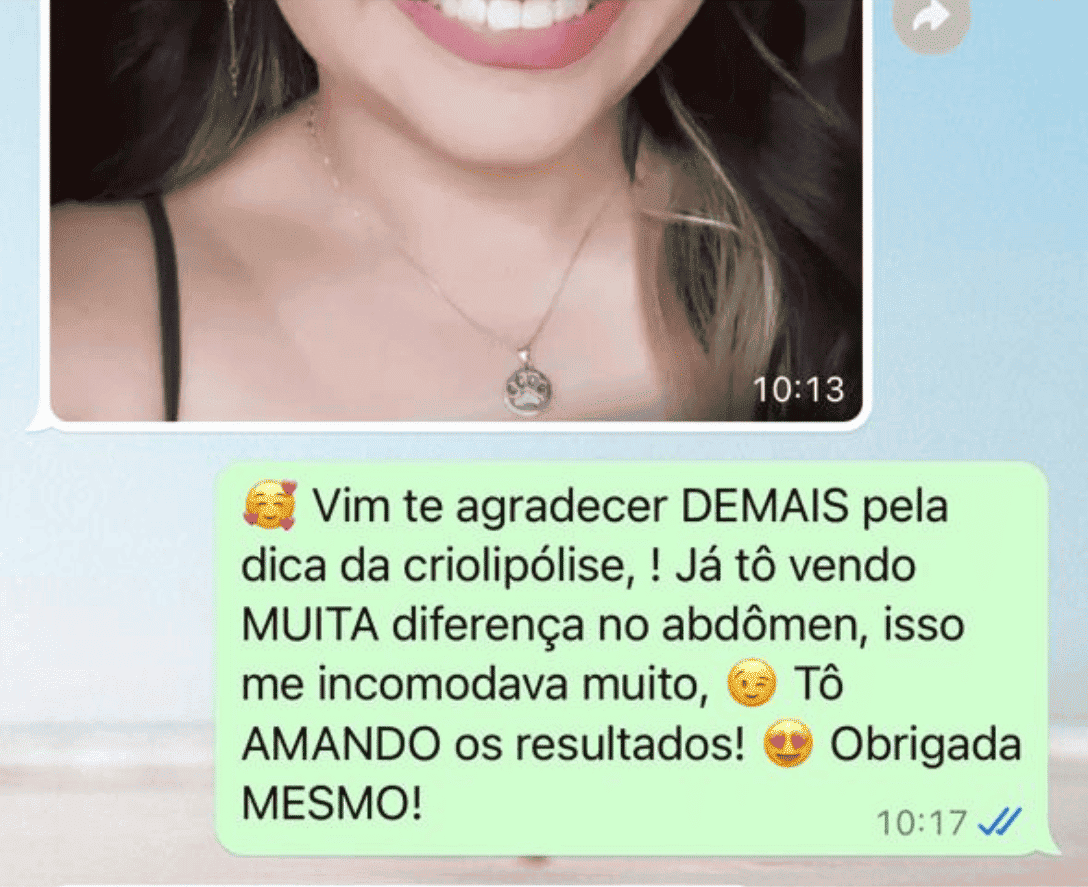Open the photo sent at 10:13
This screenshot has width=1088, height=887.
[x=455, y=210]
